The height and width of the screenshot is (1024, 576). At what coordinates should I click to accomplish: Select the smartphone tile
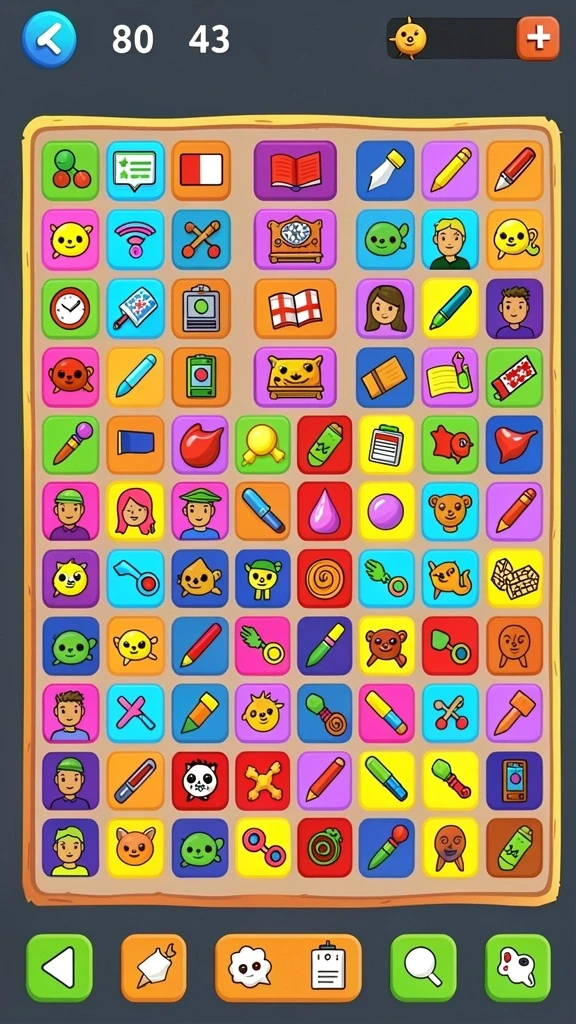pos(515,781)
